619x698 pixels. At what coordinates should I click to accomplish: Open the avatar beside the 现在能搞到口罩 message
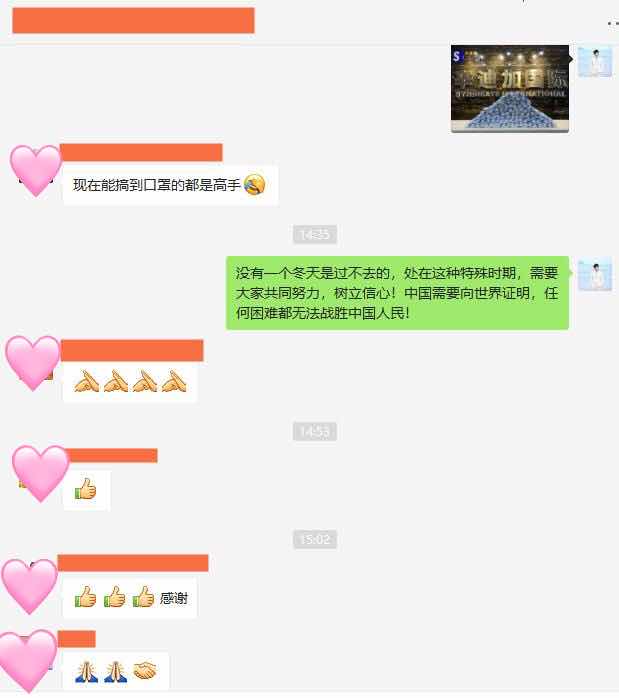pos(36,170)
